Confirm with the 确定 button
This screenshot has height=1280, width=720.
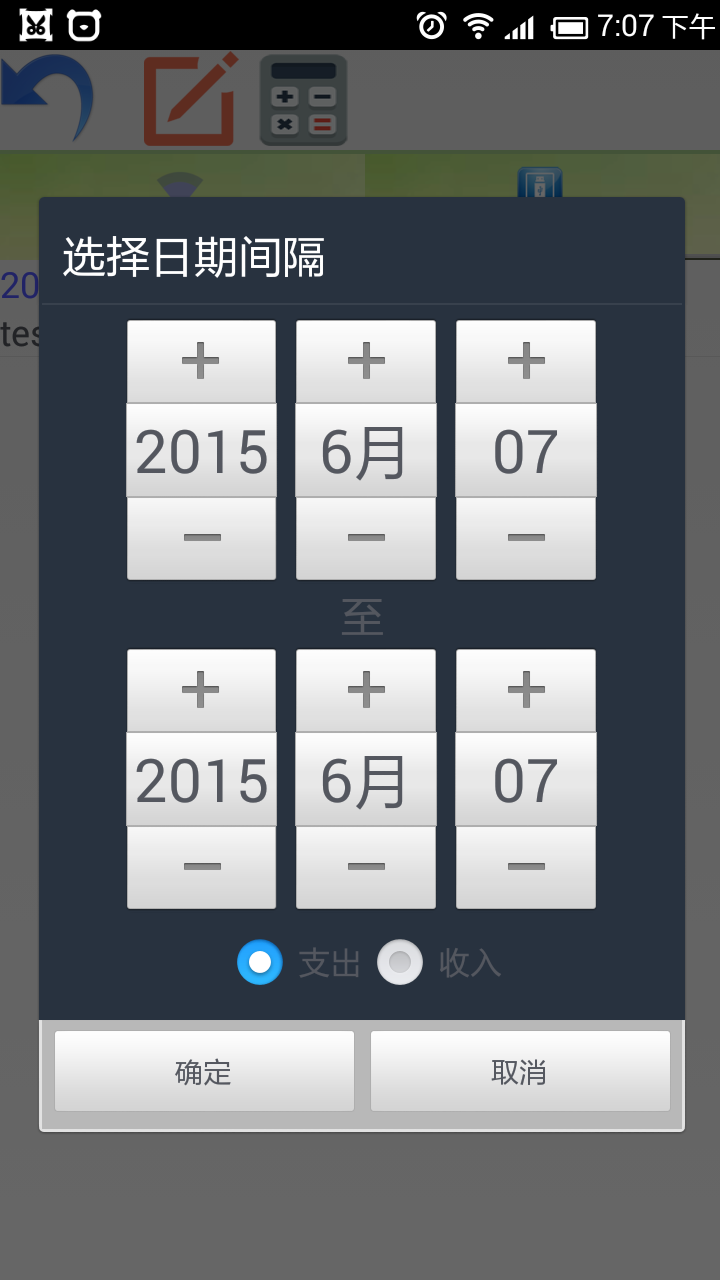click(204, 1071)
